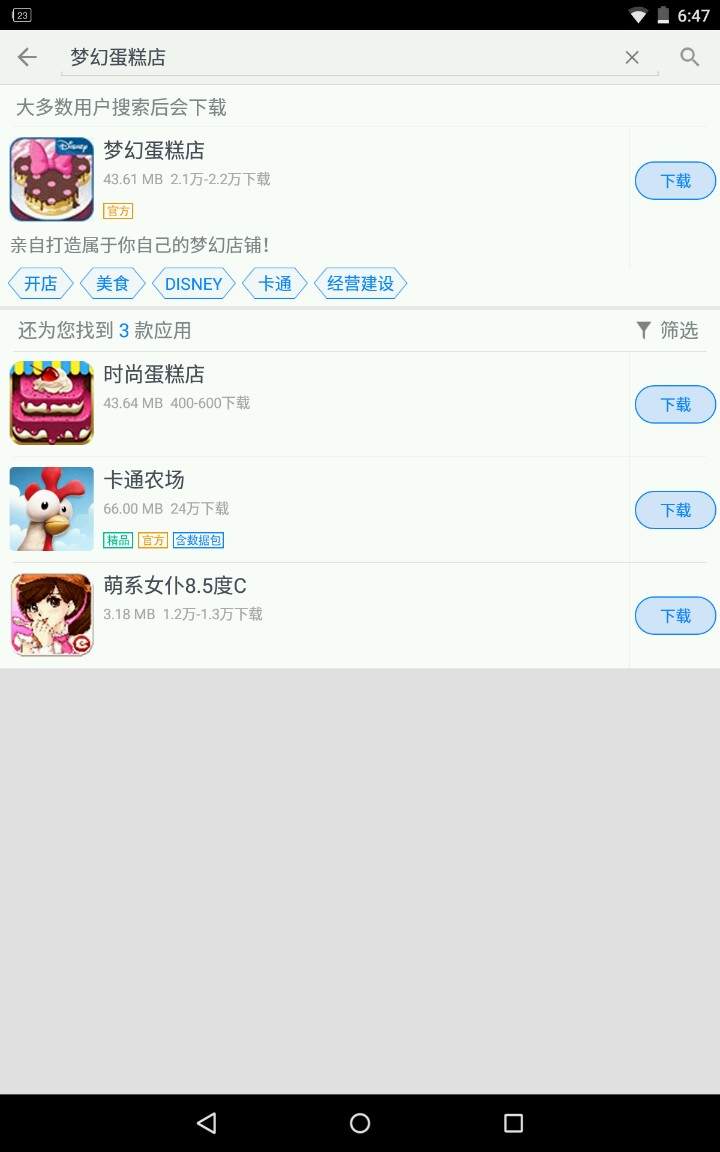Open the 梦幻蛋糕店 app details

(300, 178)
